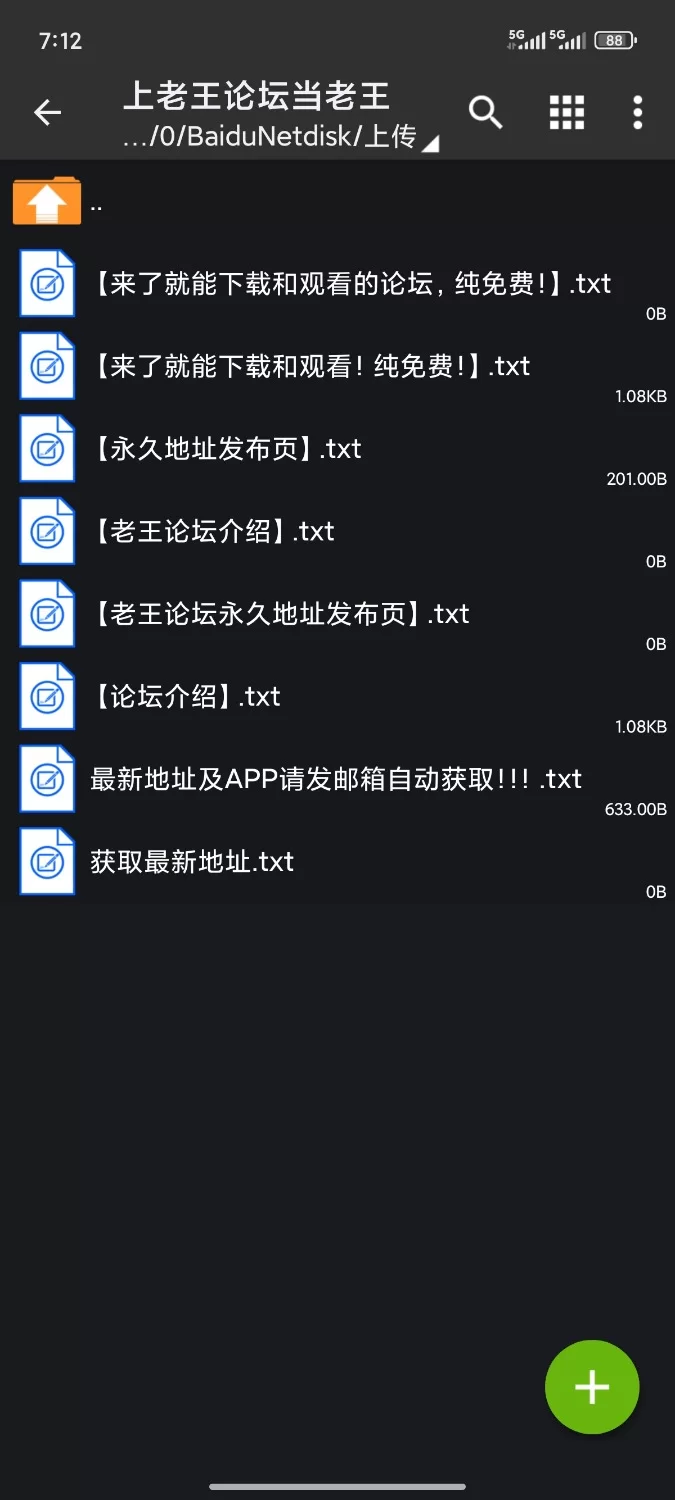Screen dimensions: 675x1500
Task: Open the search icon
Action: click(486, 113)
